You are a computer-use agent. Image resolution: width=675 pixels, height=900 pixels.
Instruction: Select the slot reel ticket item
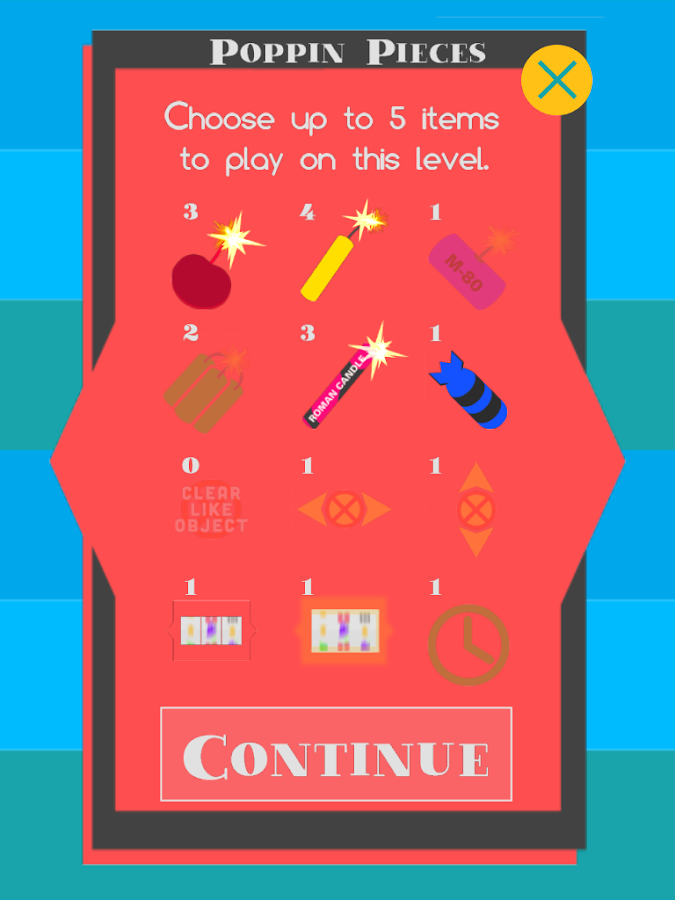211,631
